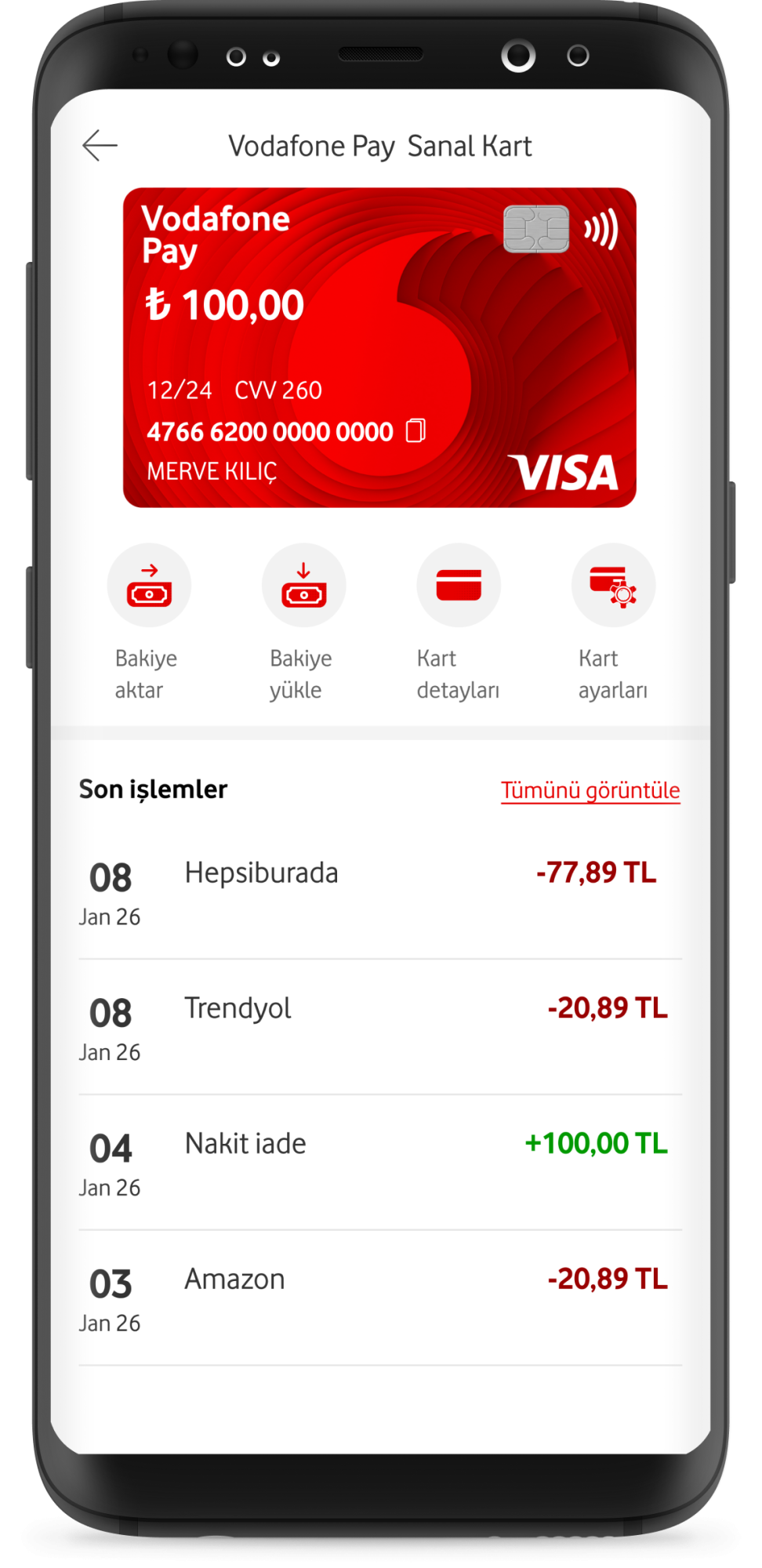View all transactions via Tümünü görüntüle
Image resolution: width=762 pixels, height=1568 pixels.
(590, 790)
